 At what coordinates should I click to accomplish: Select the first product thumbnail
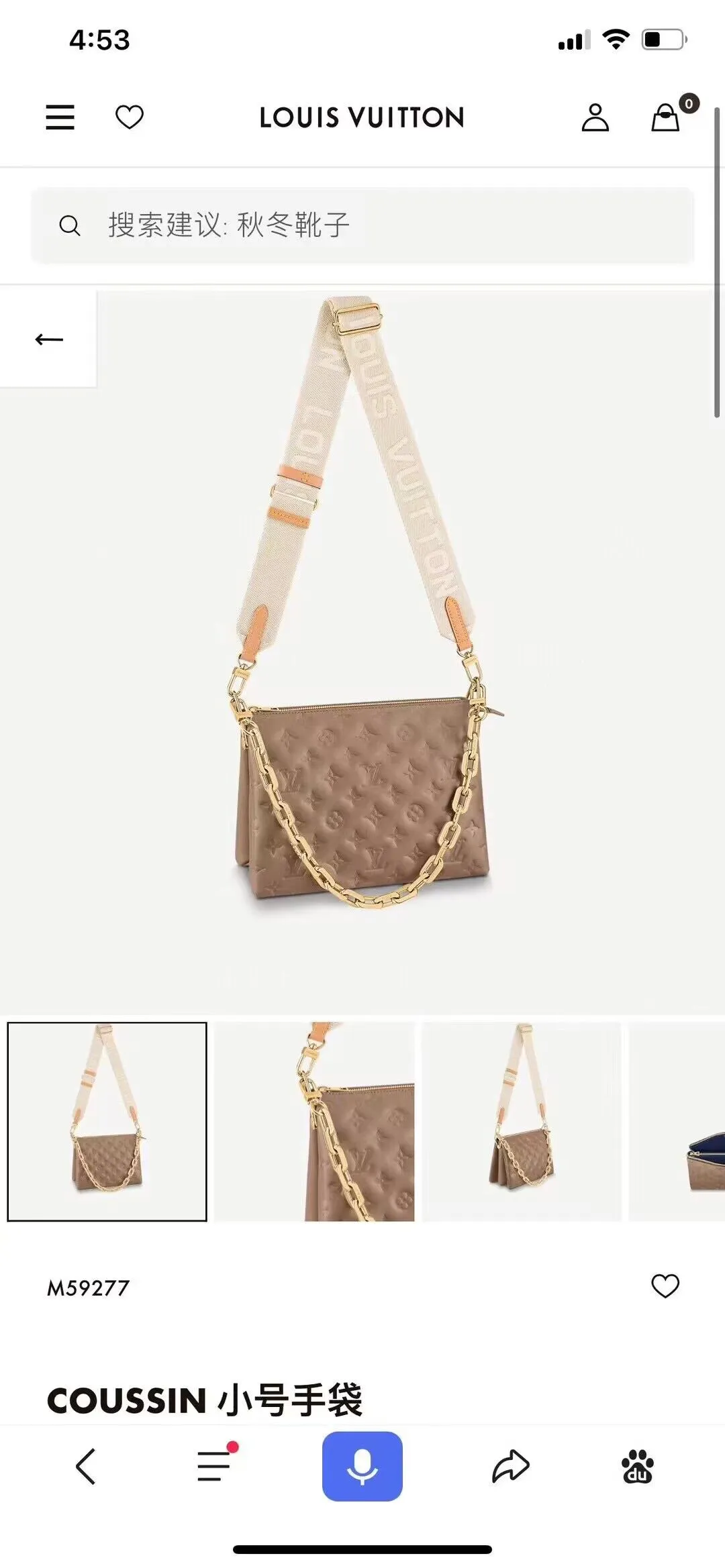click(107, 1121)
